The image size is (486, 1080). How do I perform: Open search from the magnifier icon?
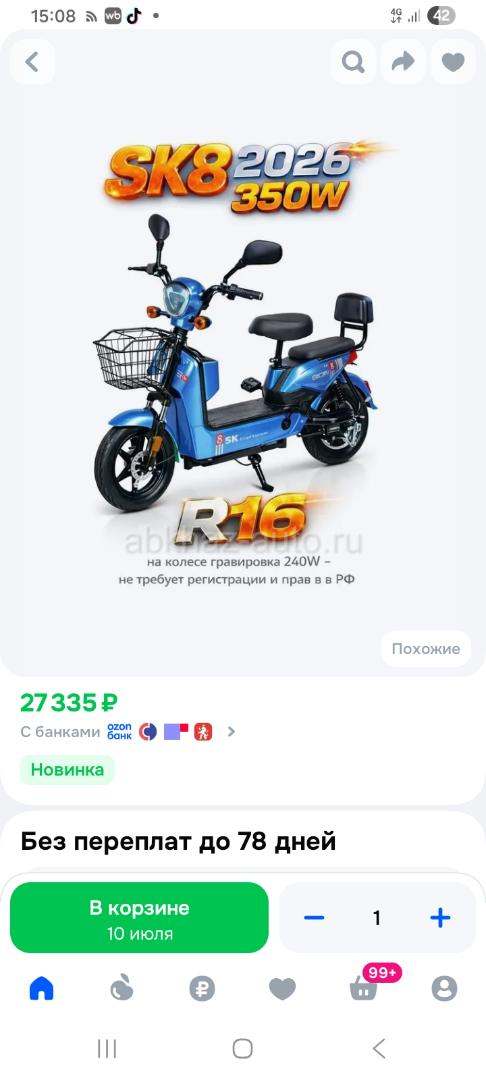pyautogui.click(x=353, y=62)
